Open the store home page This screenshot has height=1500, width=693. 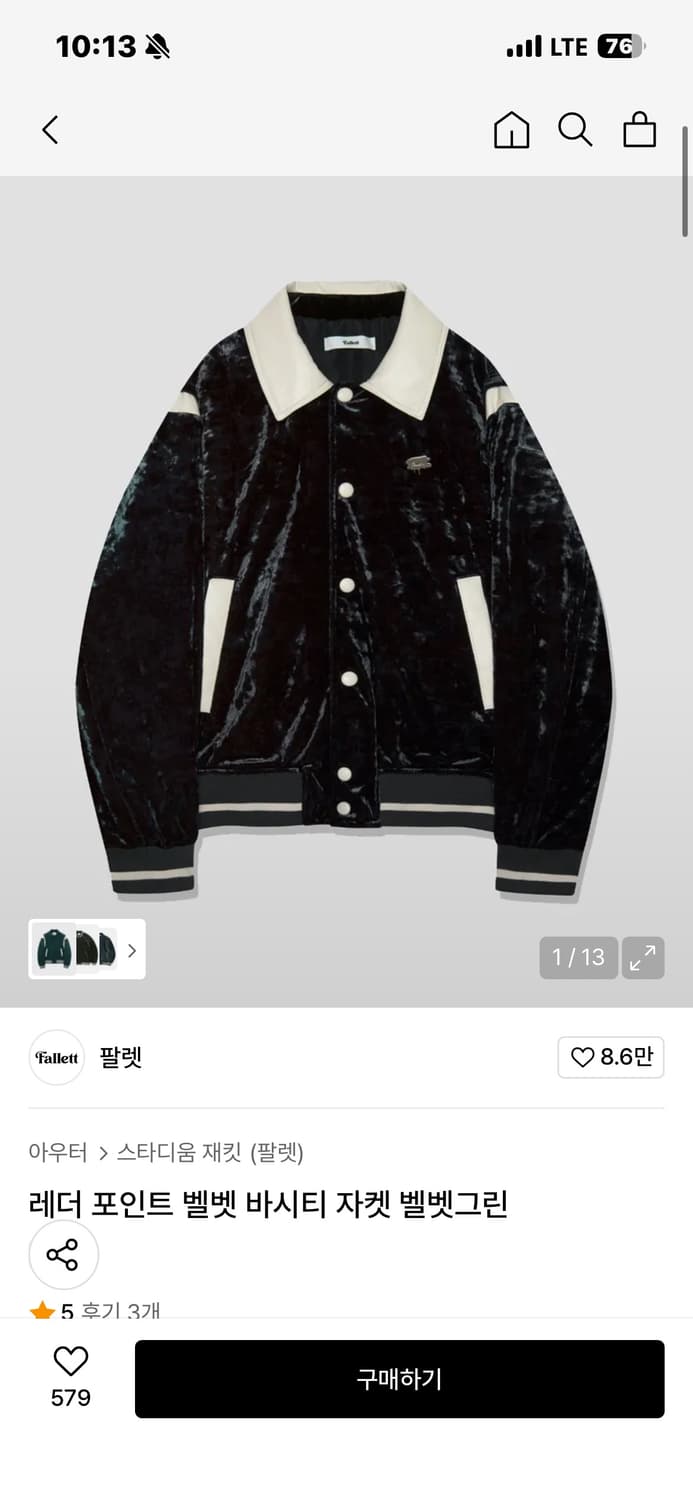point(511,130)
